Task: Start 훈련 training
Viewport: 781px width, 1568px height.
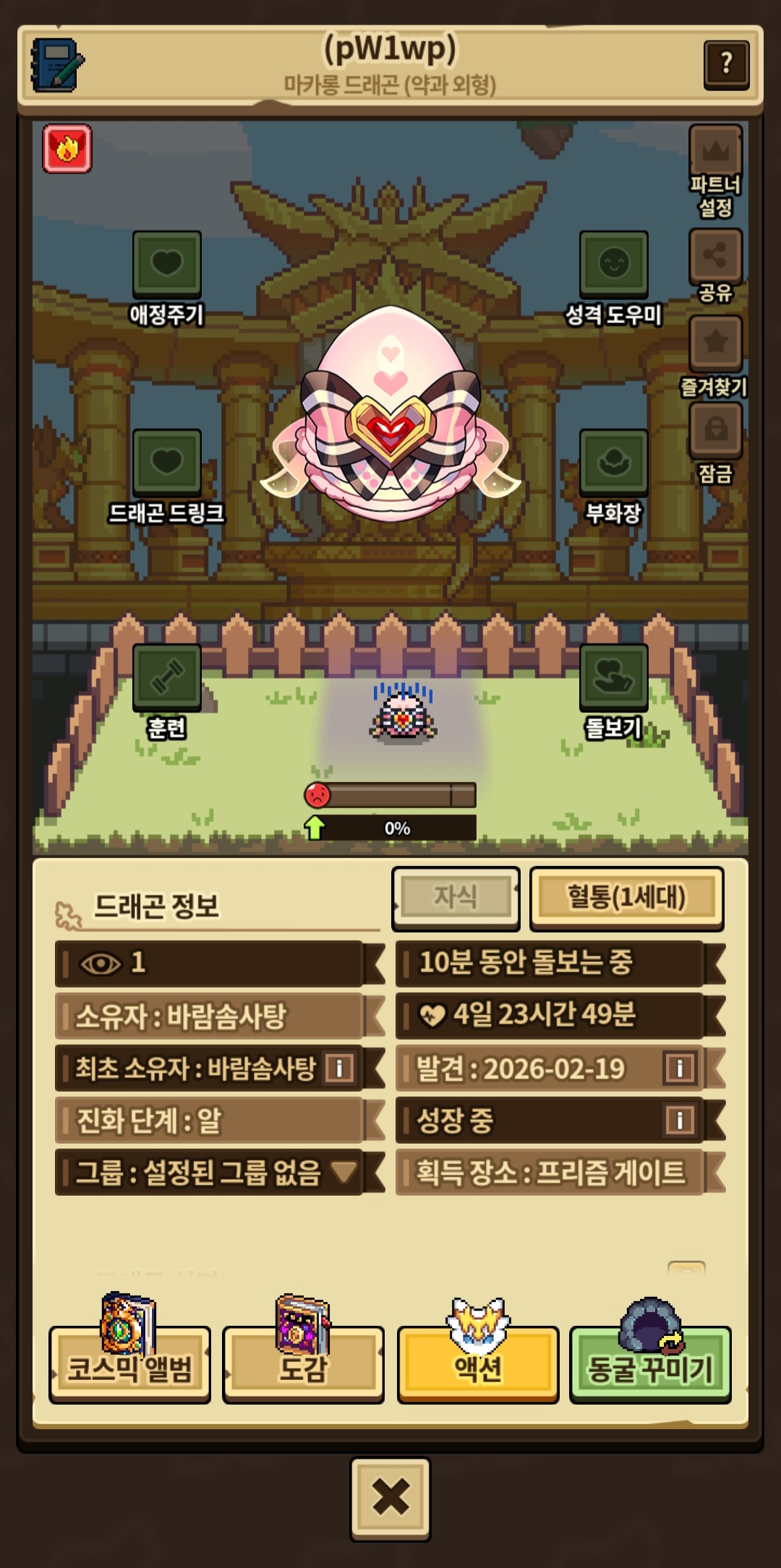Action: coord(167,677)
